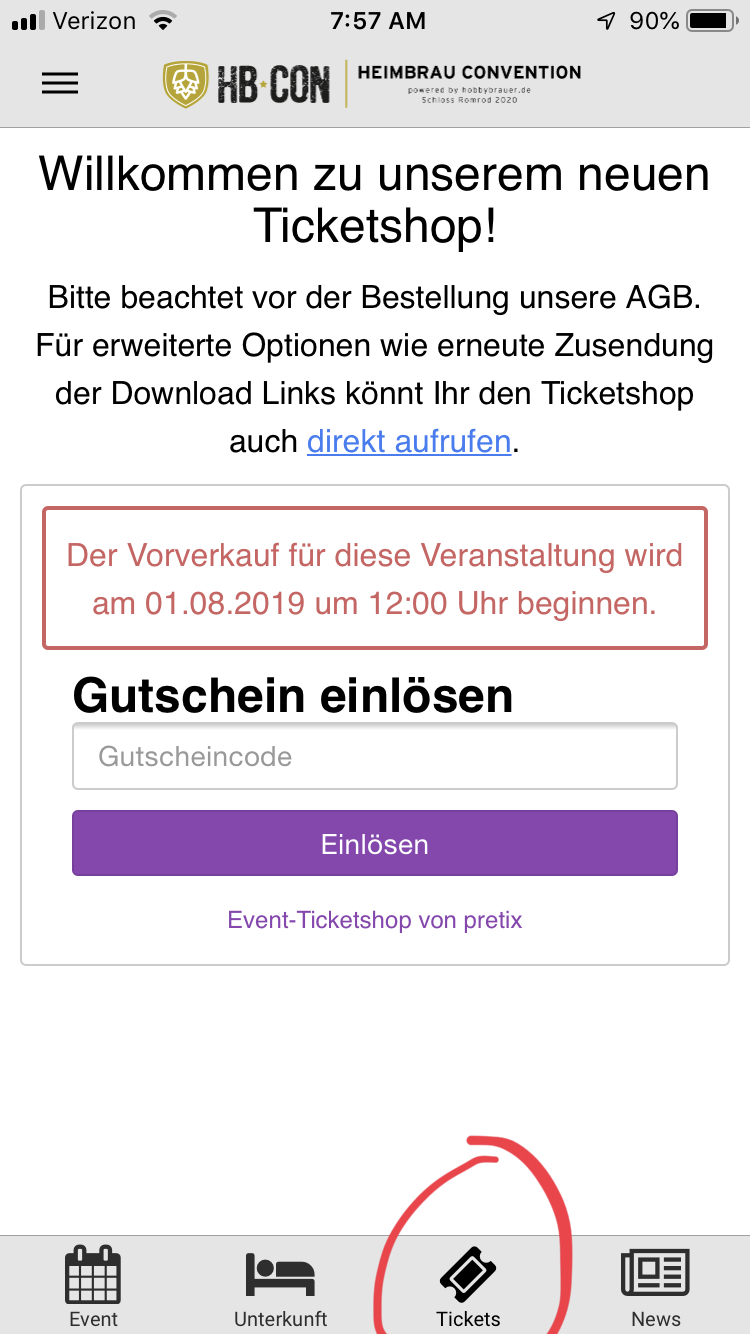
Task: Open the hamburger menu
Action: pyautogui.click(x=60, y=84)
